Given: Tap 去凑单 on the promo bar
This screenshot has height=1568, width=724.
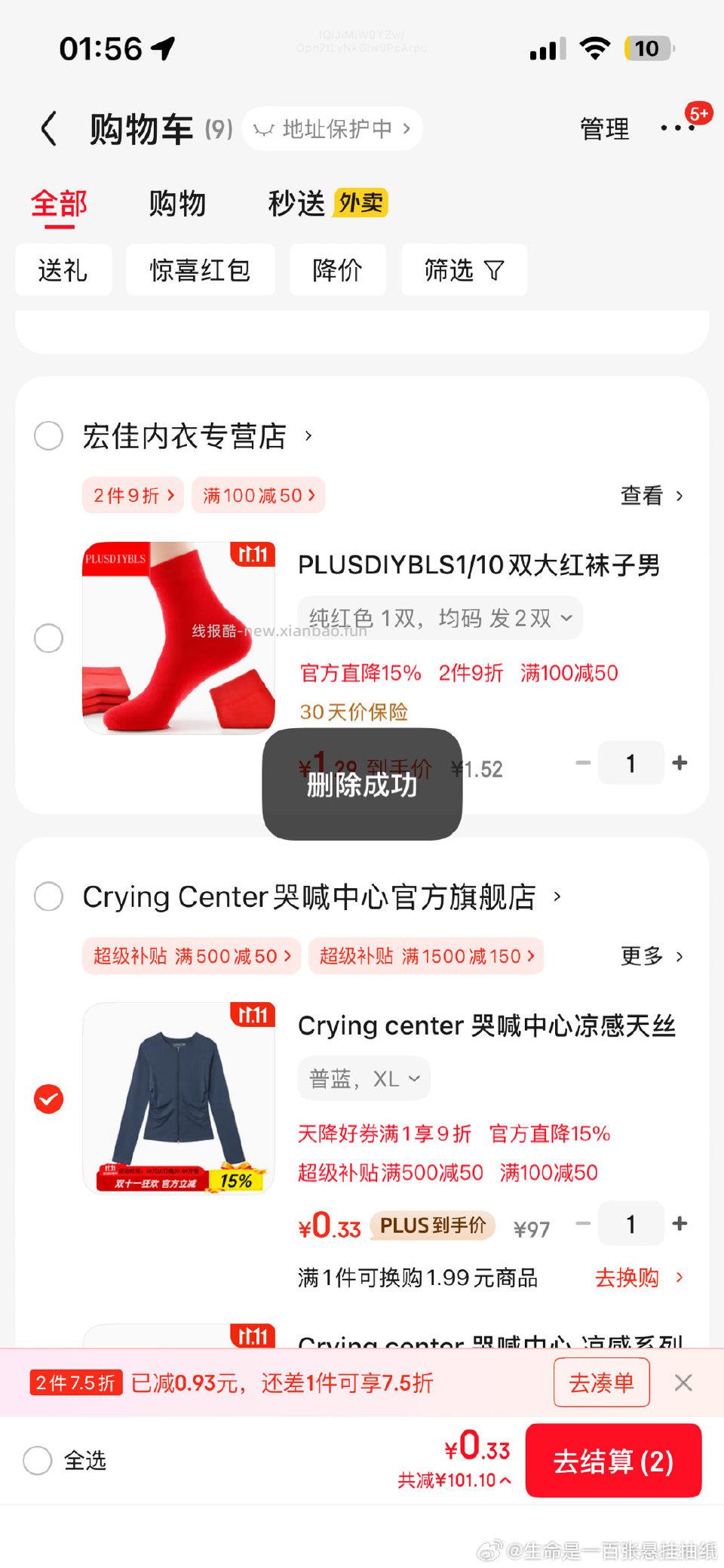Looking at the screenshot, I should tap(601, 1382).
